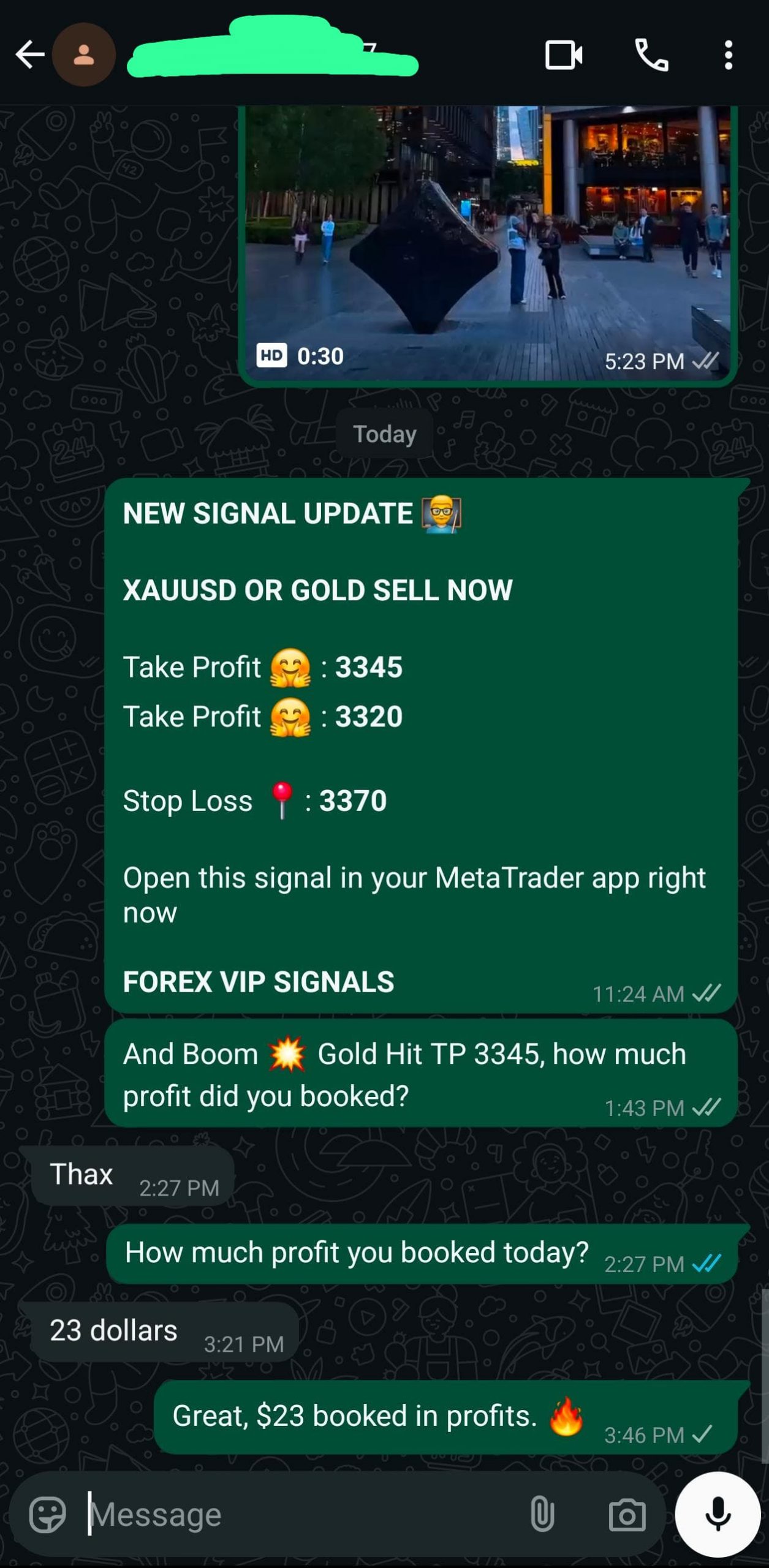The image size is (769, 1568).
Task: Start a video call
Action: tap(563, 55)
